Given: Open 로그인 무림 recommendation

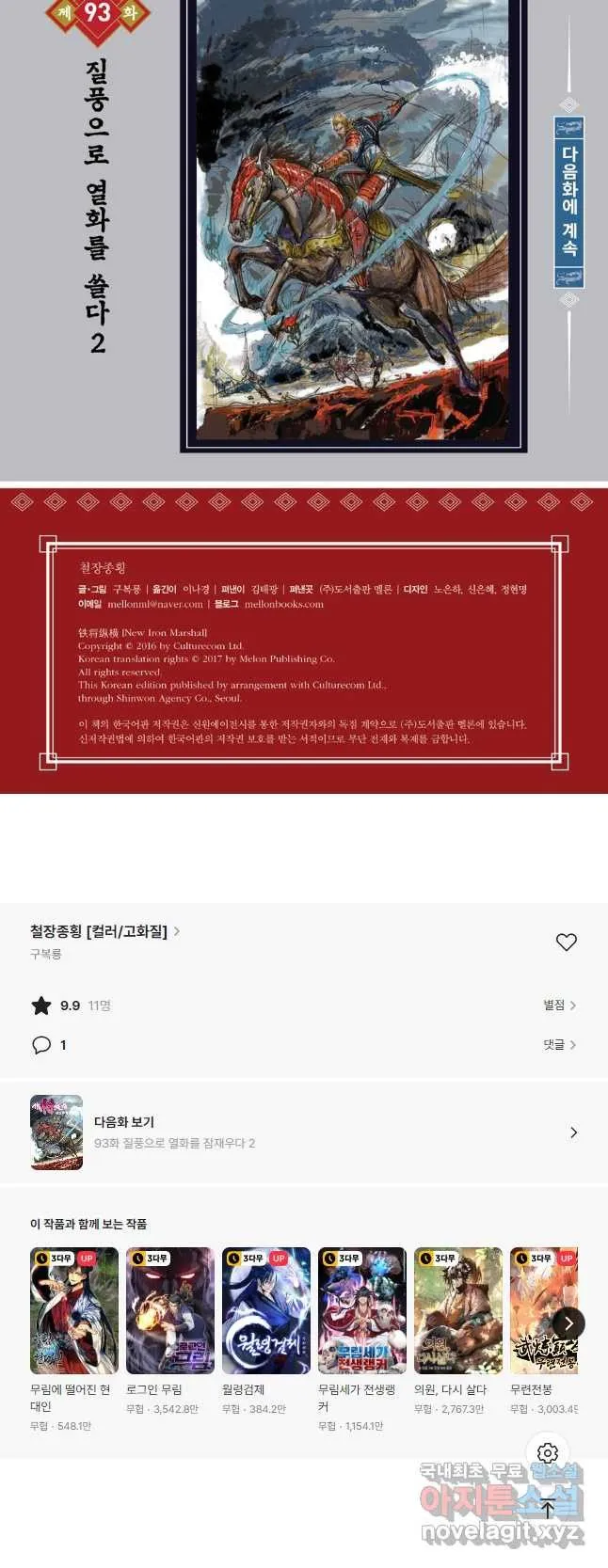Looking at the screenshot, I should (x=169, y=1310).
